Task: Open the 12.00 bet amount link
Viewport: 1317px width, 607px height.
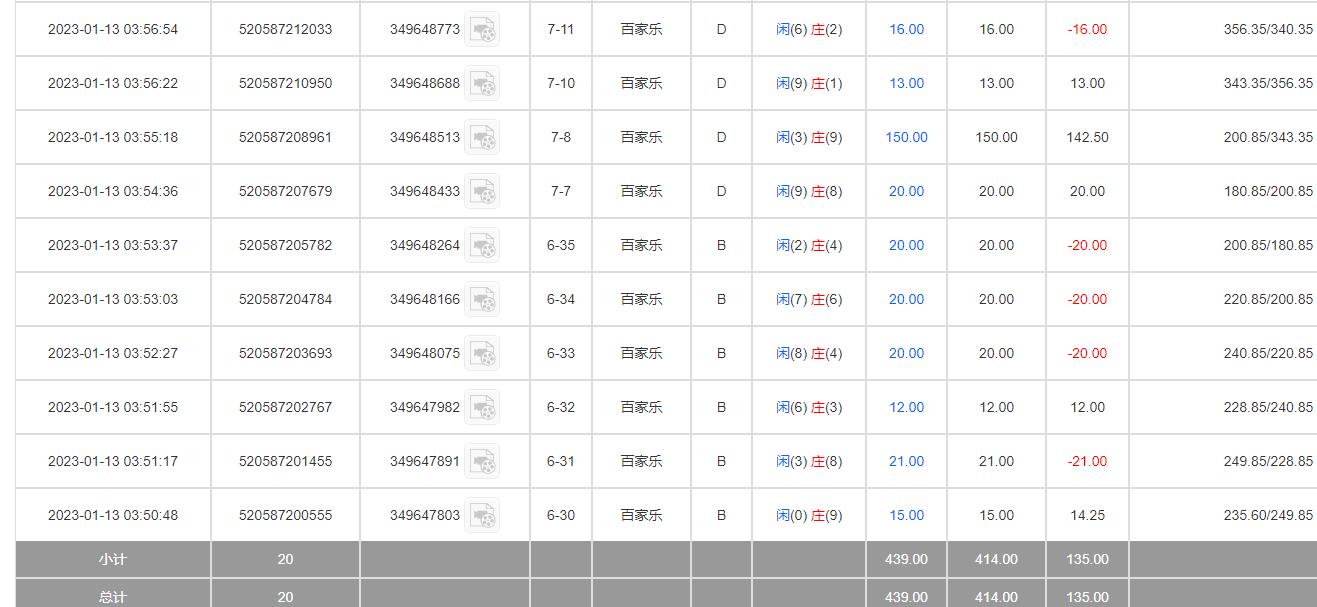Action: tap(906, 407)
